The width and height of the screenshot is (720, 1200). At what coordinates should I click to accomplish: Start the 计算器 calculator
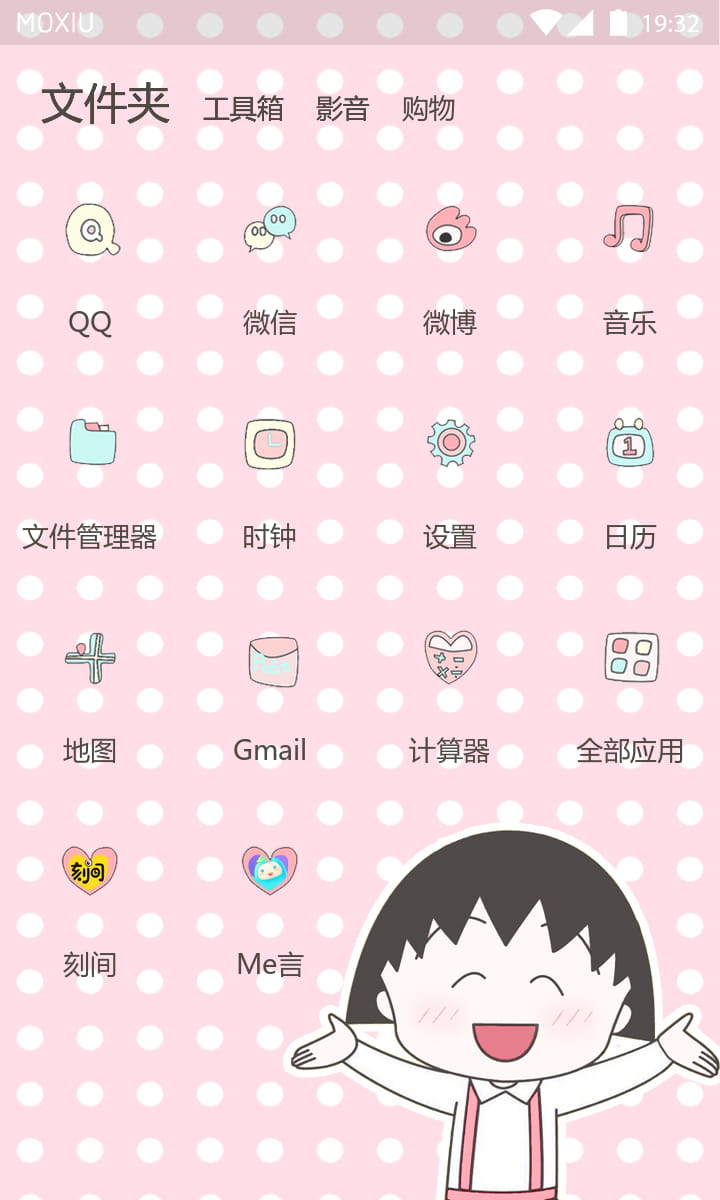450,659
